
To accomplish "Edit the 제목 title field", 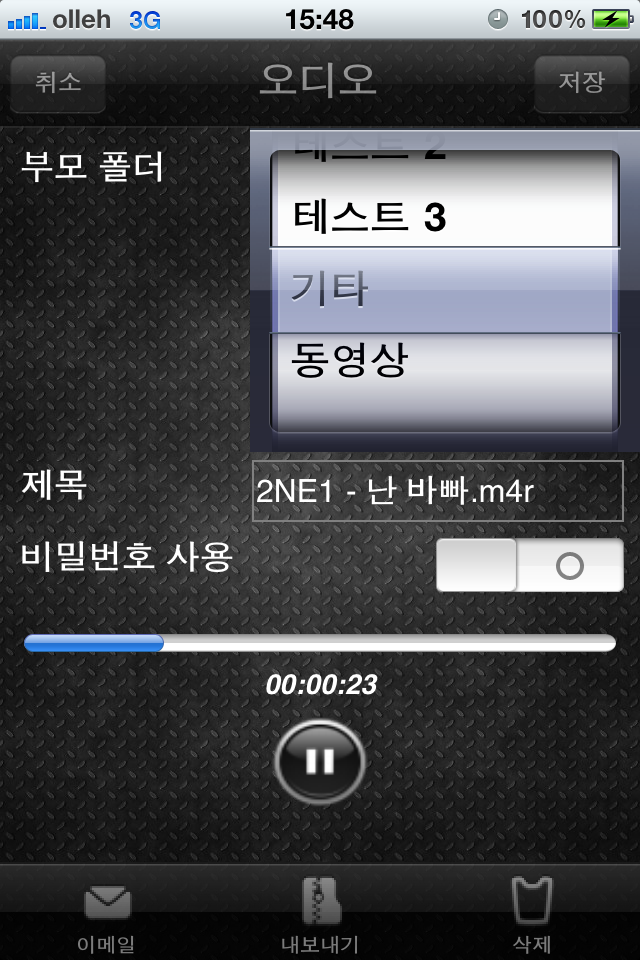I will click(437, 491).
